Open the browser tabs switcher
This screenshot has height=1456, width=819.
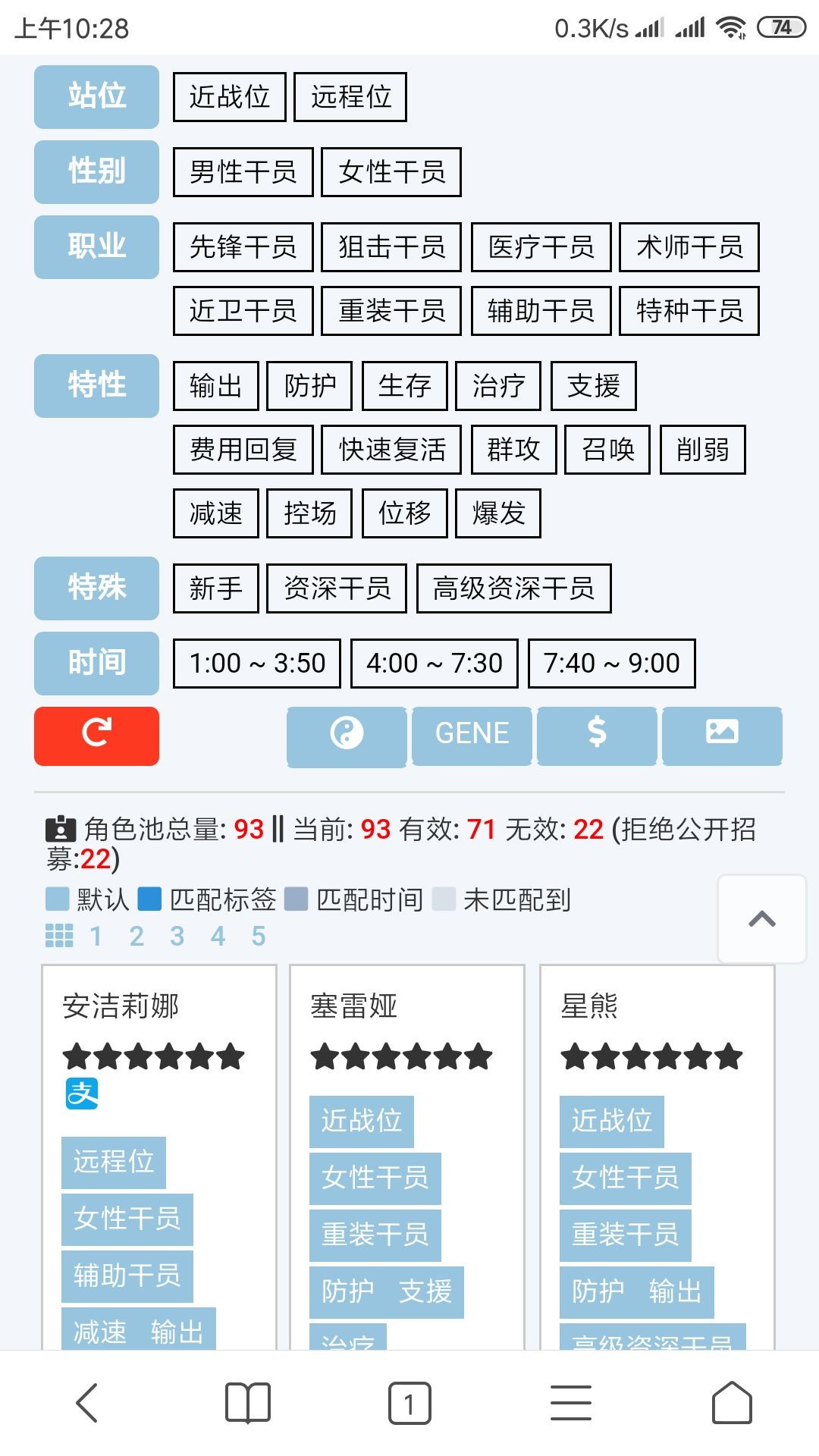coord(409,1403)
